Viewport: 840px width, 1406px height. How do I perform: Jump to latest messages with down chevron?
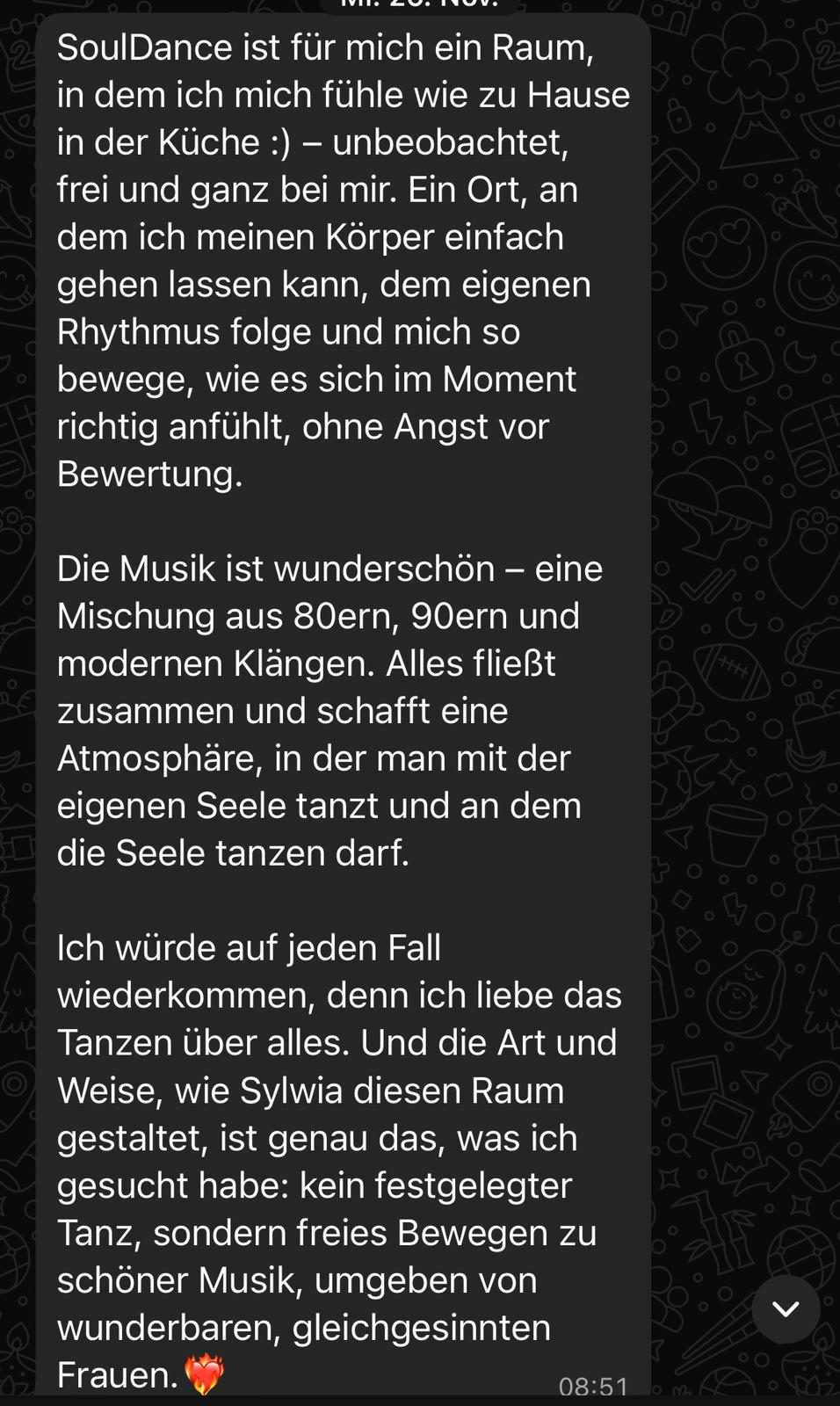(786, 1308)
